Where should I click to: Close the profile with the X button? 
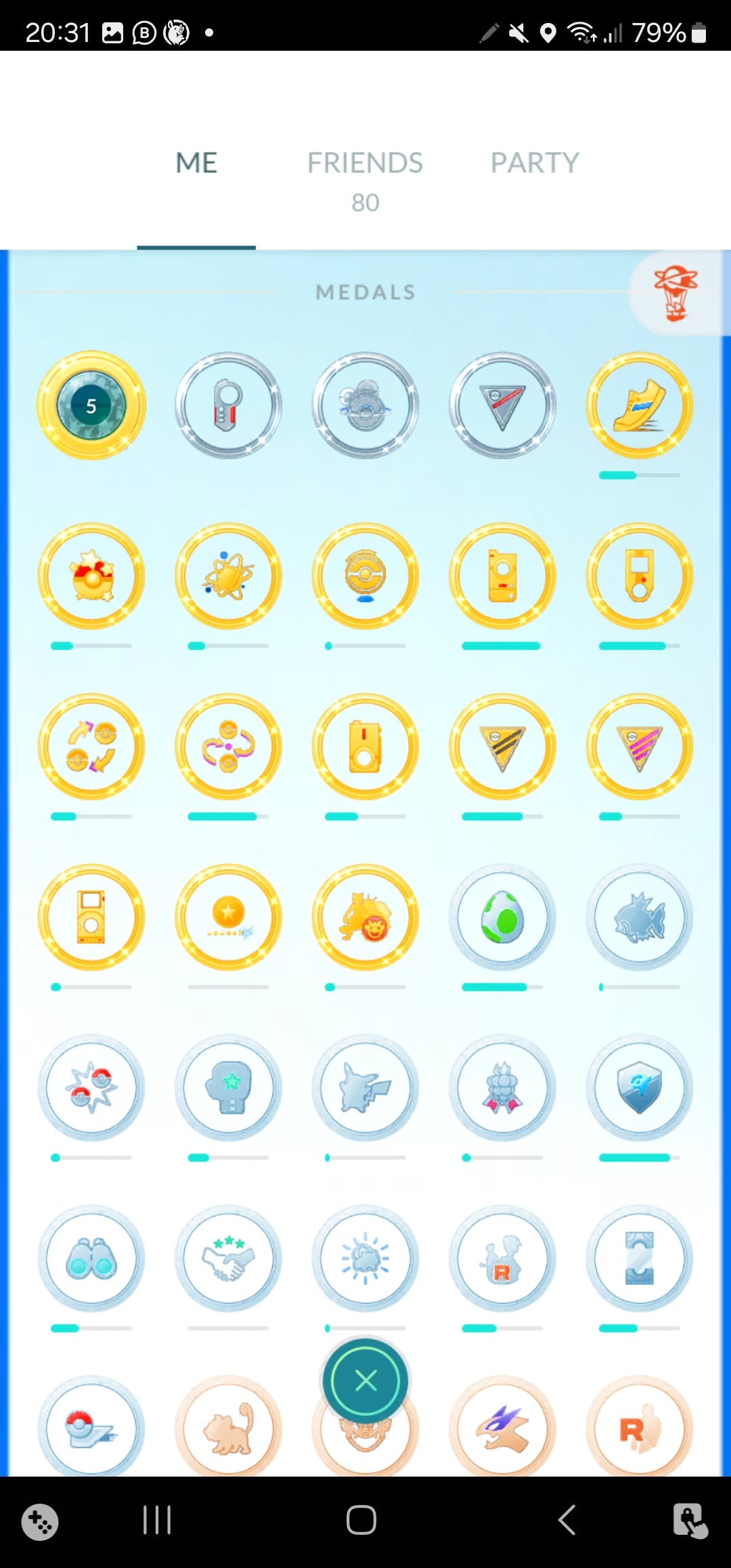[x=365, y=1380]
